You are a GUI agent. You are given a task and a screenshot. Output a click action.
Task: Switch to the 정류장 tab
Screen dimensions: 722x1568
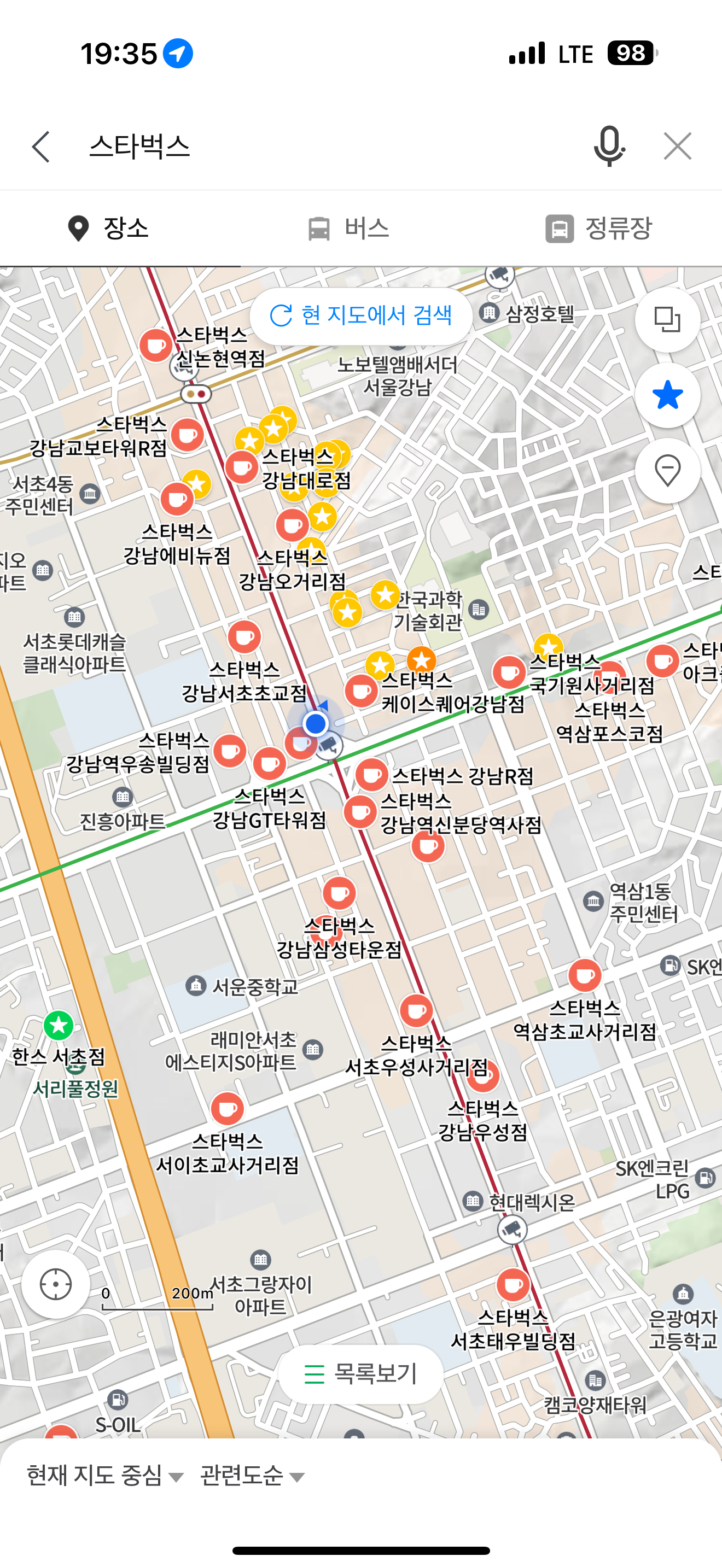(x=599, y=229)
